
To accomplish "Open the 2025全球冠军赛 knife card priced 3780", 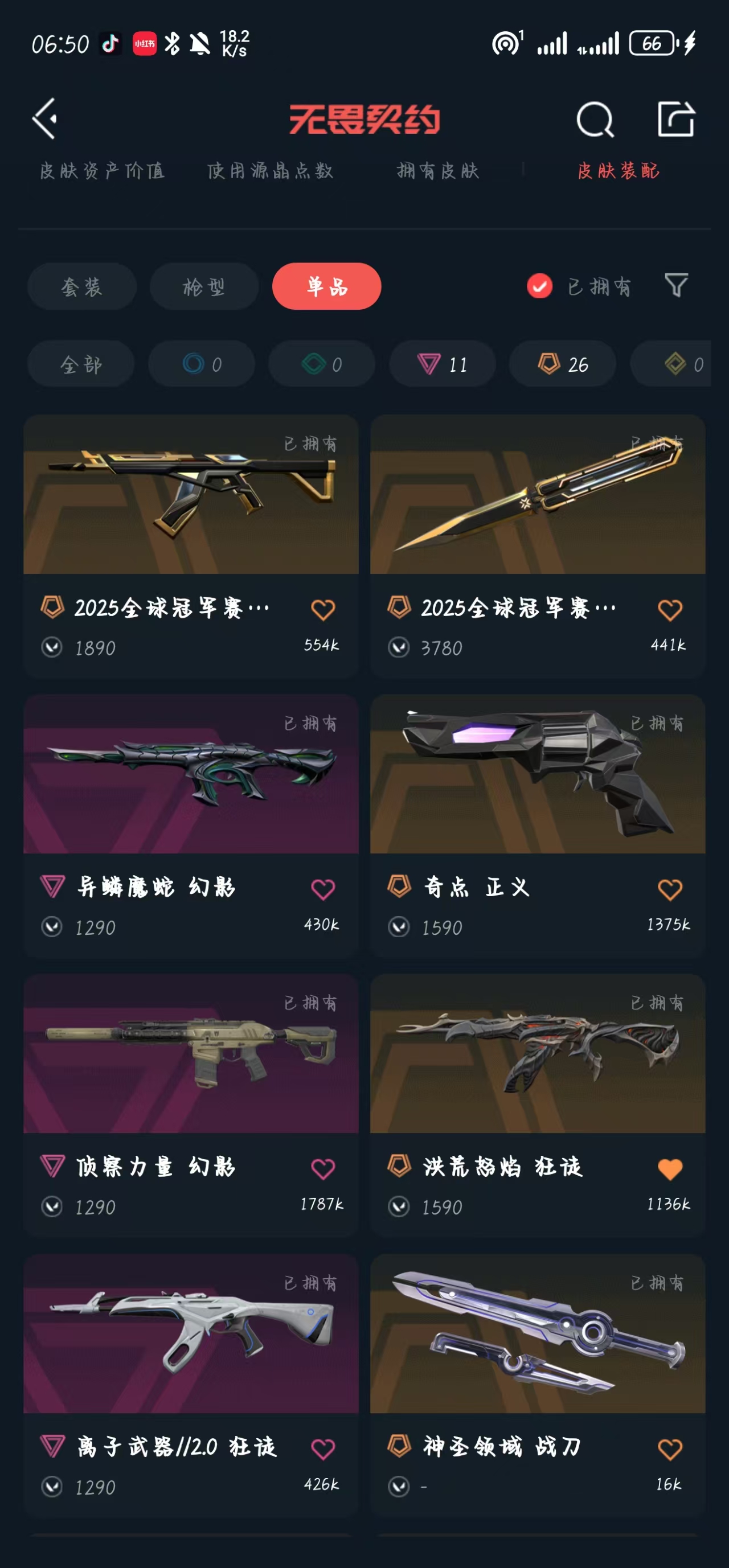I will click(x=538, y=547).
